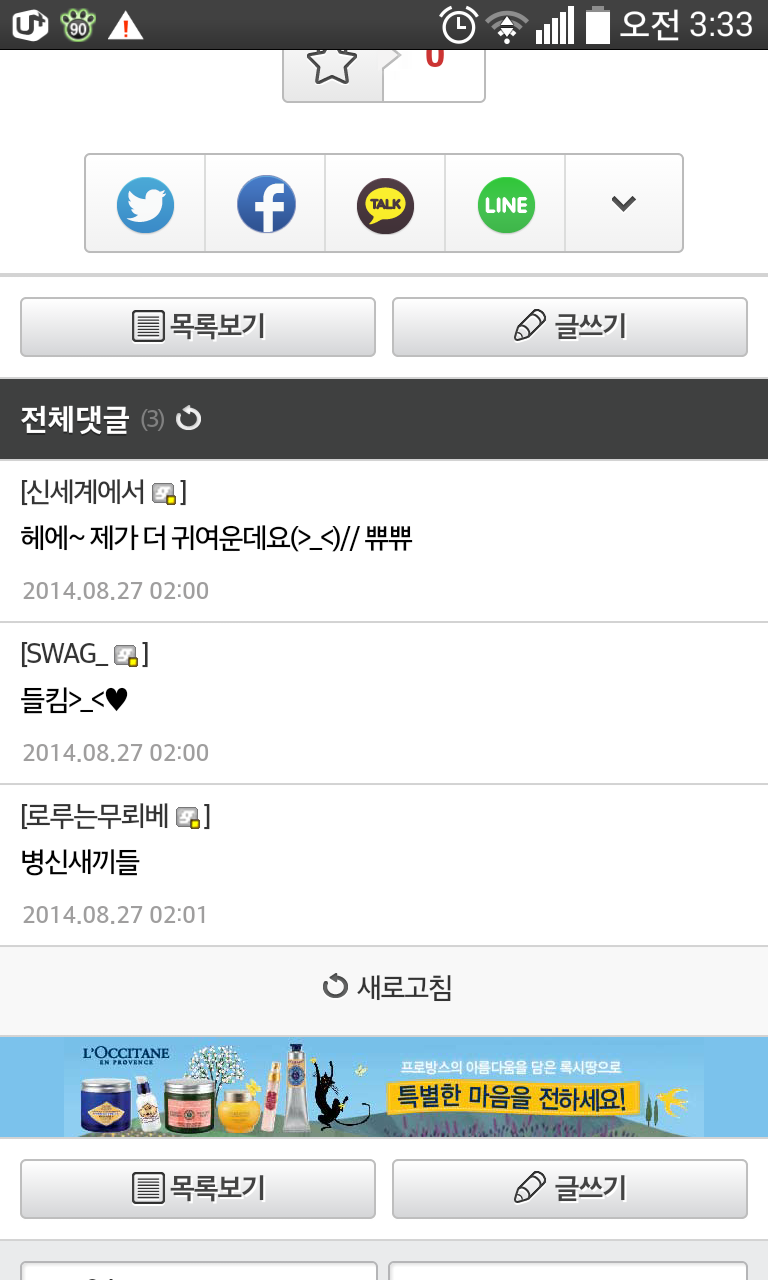768x1280 pixels.
Task: Select the bottom 목록보기 option
Action: tap(197, 1189)
